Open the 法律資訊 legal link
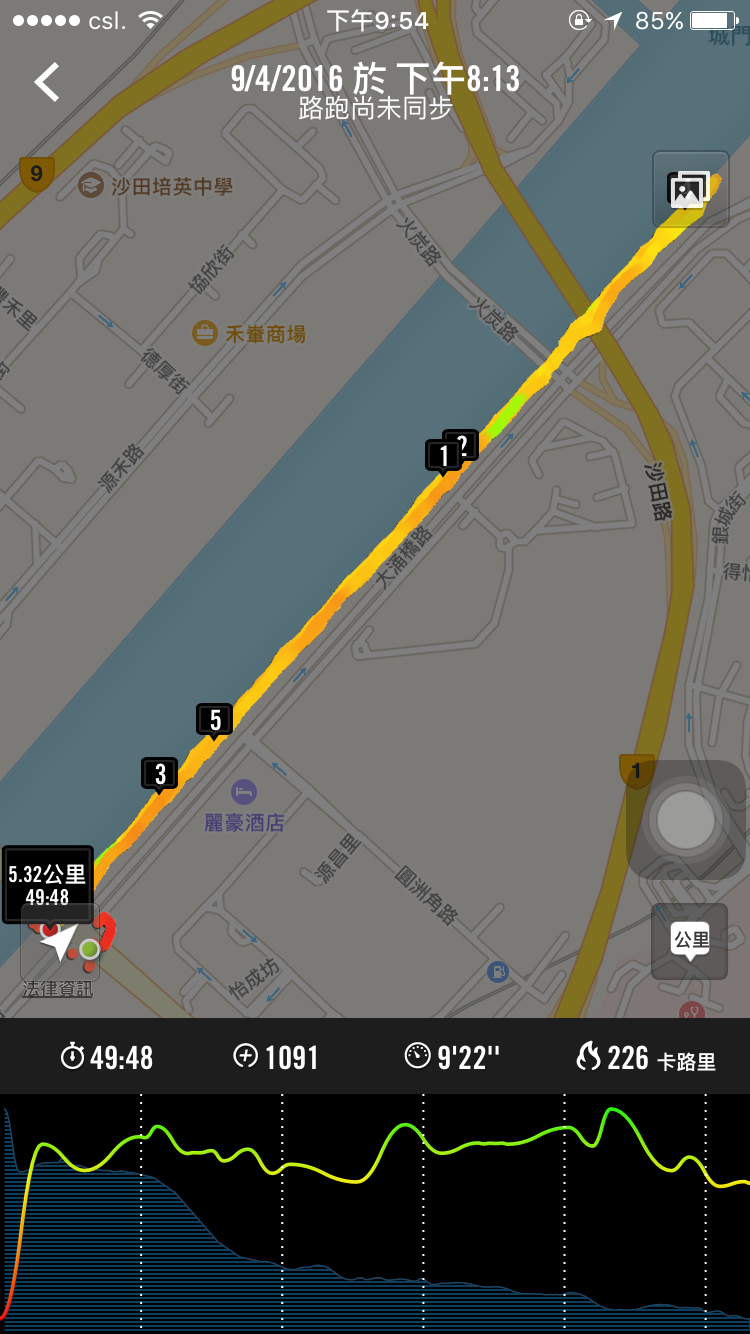750x1334 pixels. click(x=58, y=989)
